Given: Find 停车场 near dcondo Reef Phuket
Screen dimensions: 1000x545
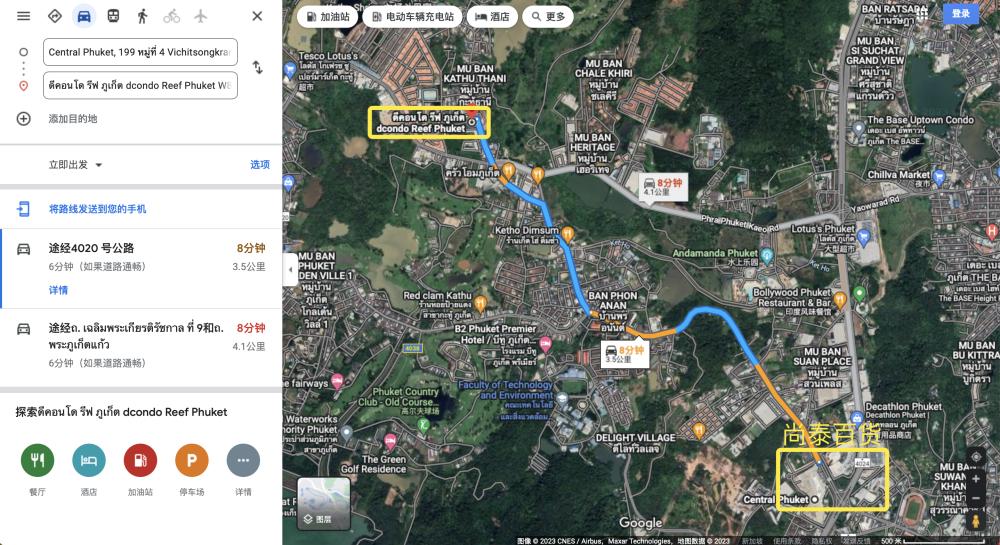Looking at the screenshot, I should pyautogui.click(x=192, y=461).
